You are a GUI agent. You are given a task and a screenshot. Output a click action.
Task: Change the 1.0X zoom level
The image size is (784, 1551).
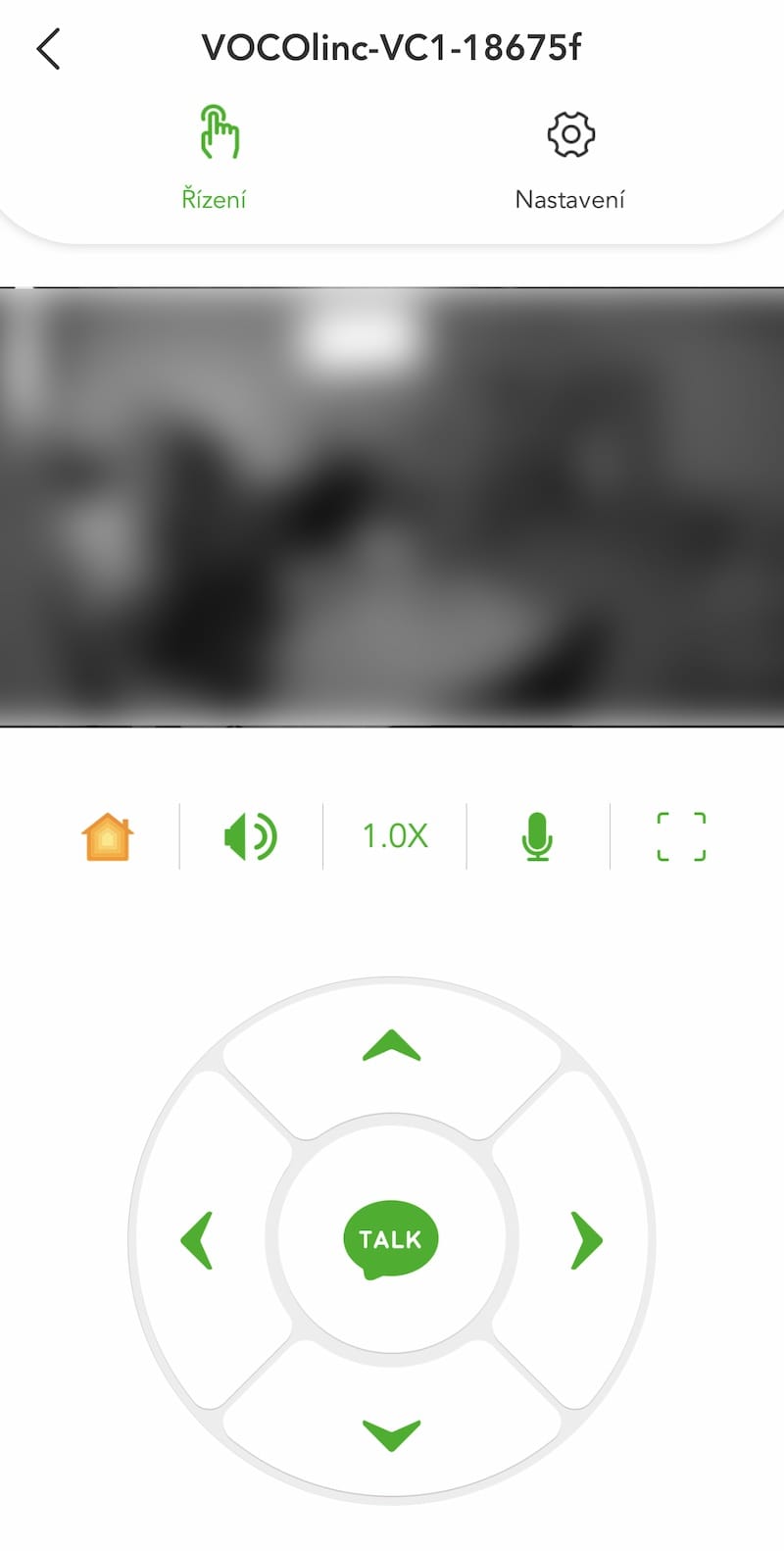[395, 836]
